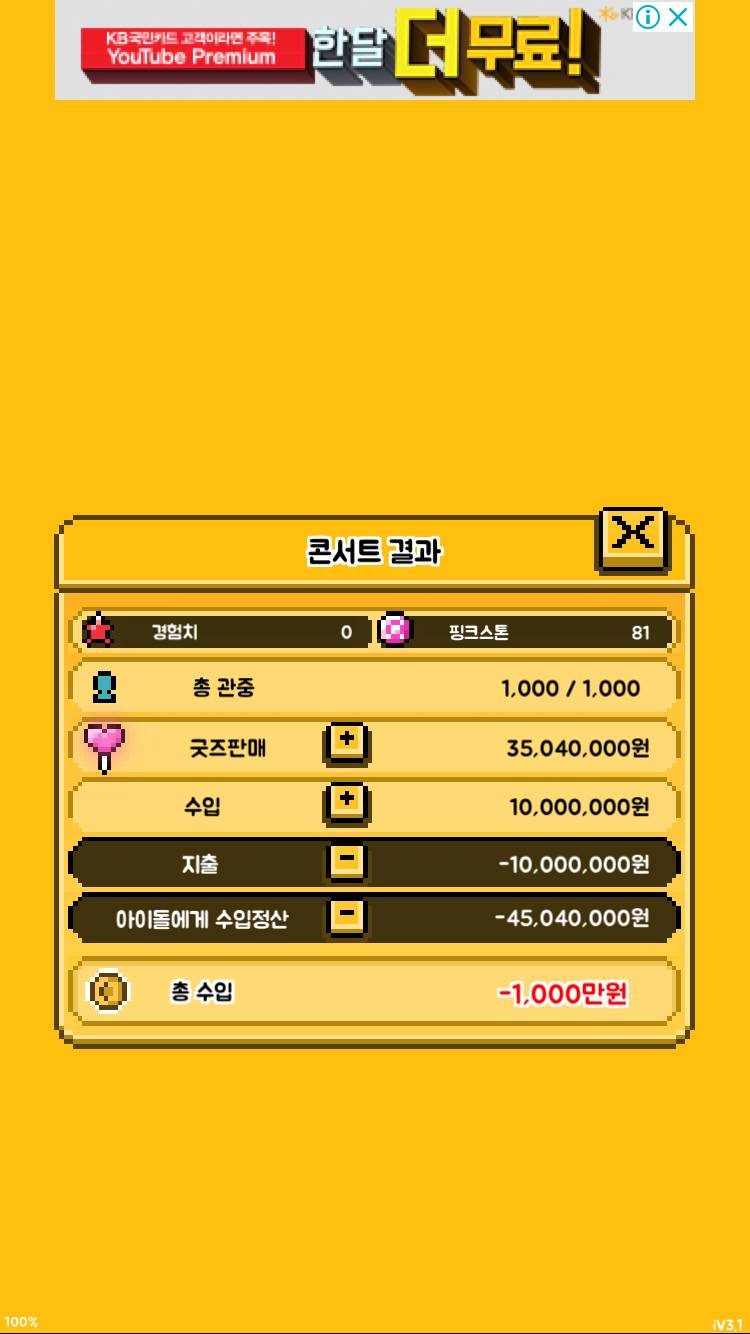Expand the 수입 row details
This screenshot has width=750, height=1334.
tap(346, 804)
